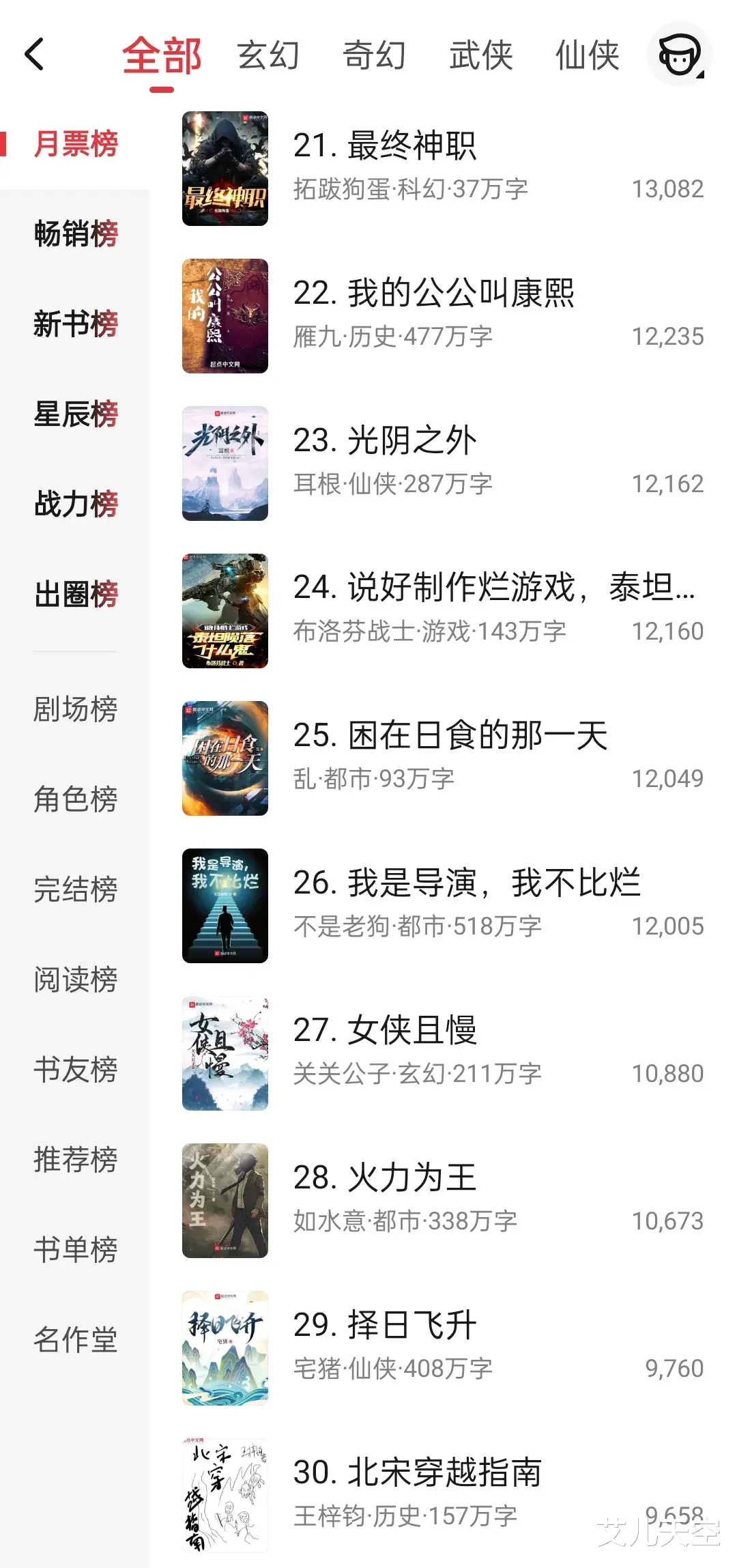
Task: Switch to 出圈榜 in sidebar
Action: (x=76, y=594)
